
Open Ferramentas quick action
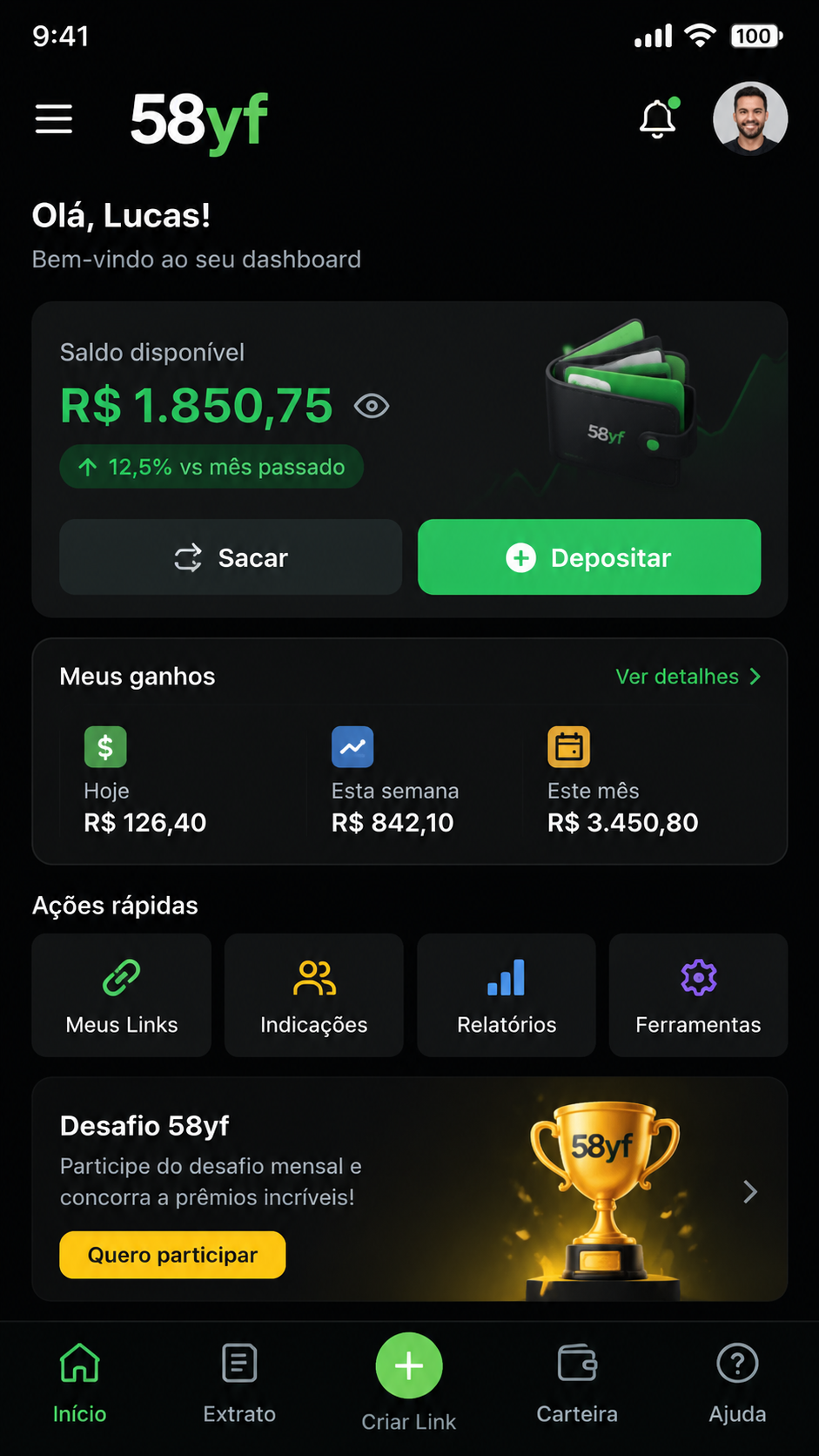[x=699, y=995]
